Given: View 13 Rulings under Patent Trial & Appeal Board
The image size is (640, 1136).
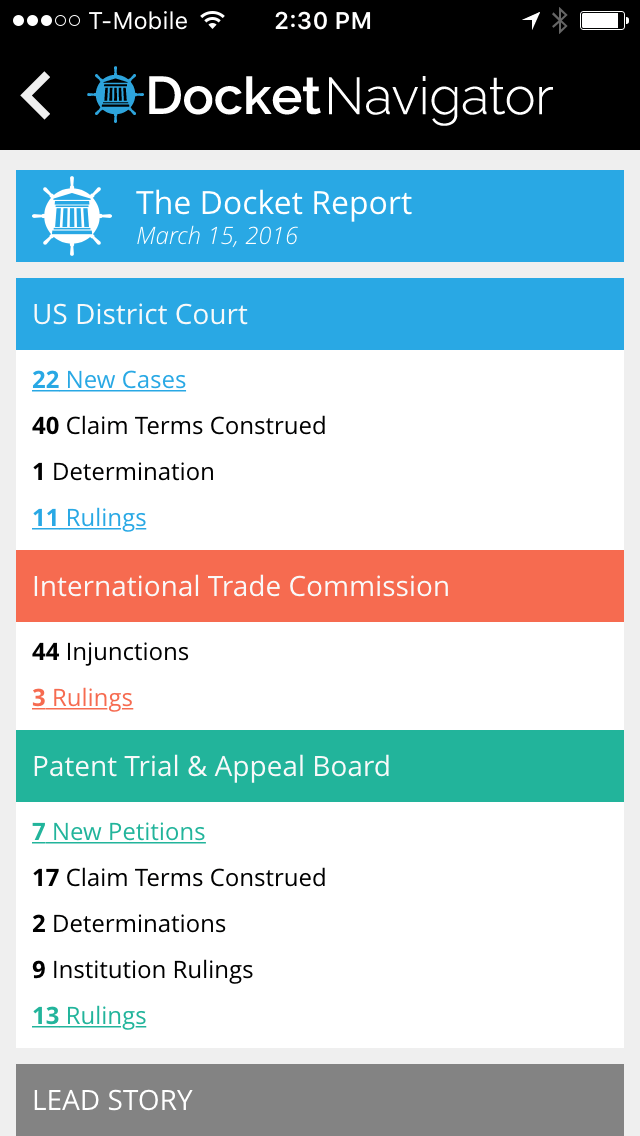Looking at the screenshot, I should [x=89, y=1016].
